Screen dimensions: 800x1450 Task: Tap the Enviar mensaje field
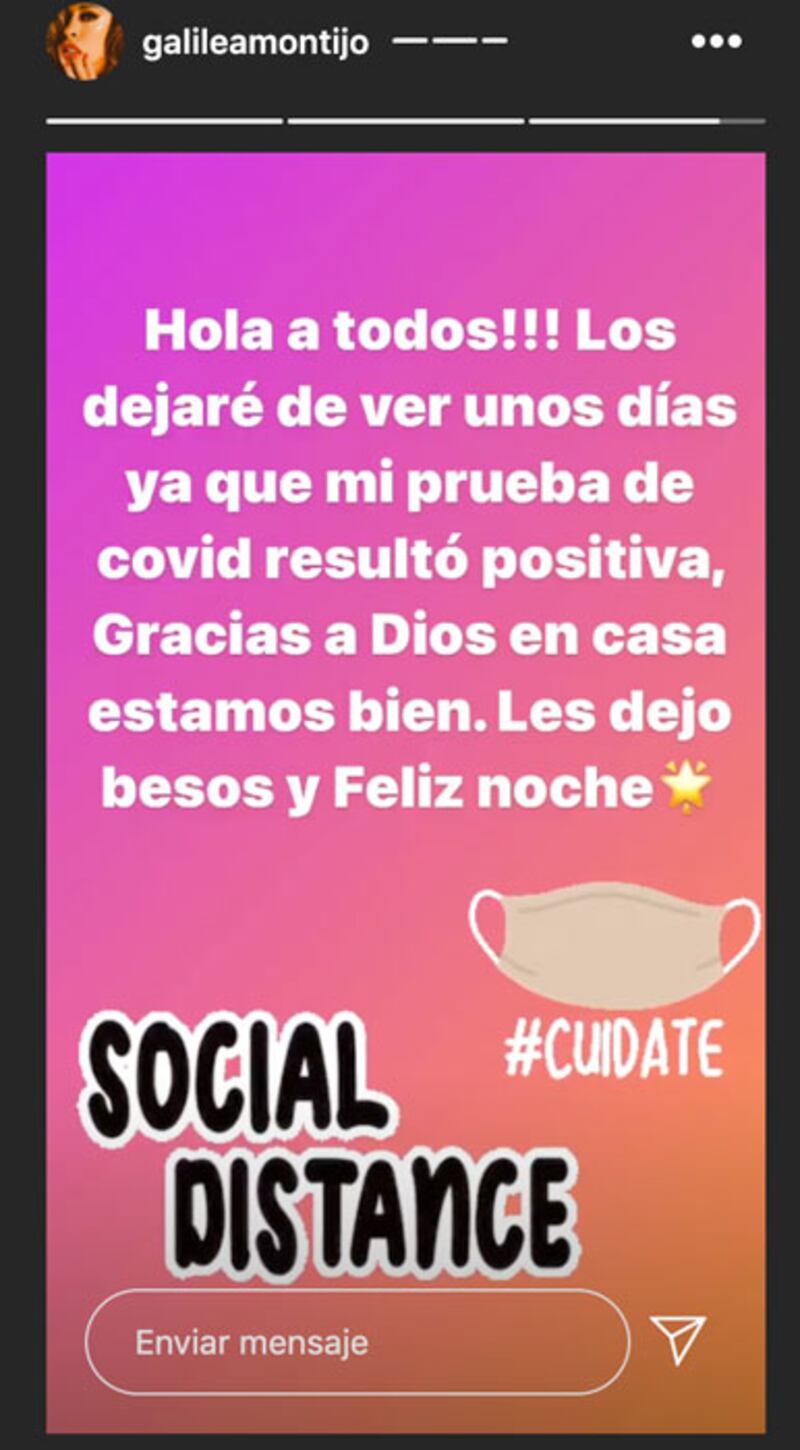357,1342
